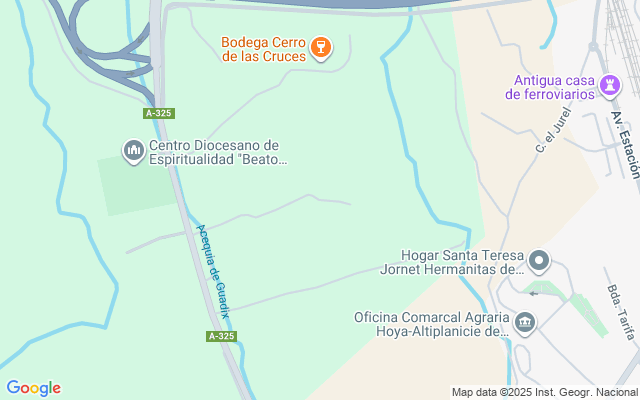640x400 pixels.
Task: Open the Bodega Cerro de las Cruces marker
Action: point(320,47)
